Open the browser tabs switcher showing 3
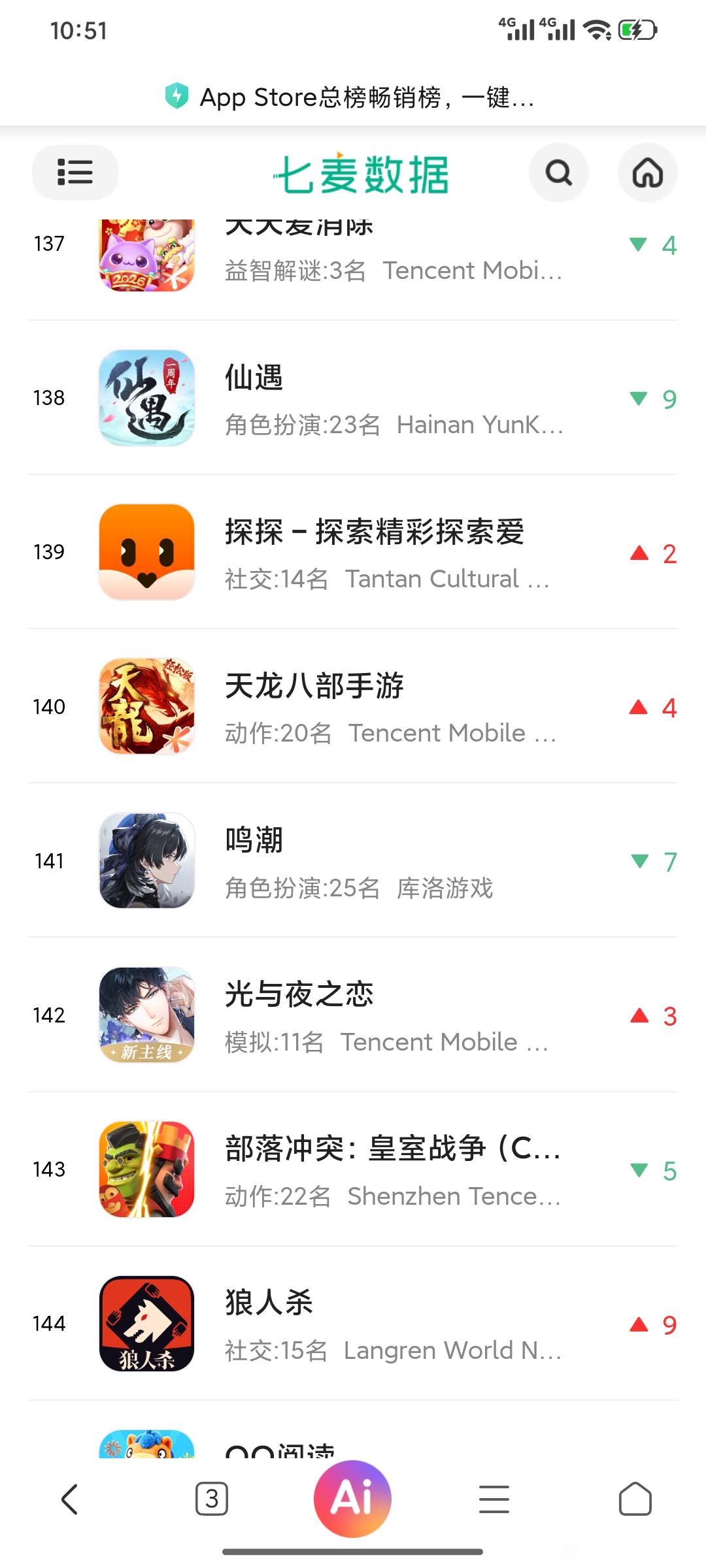 click(x=212, y=1499)
